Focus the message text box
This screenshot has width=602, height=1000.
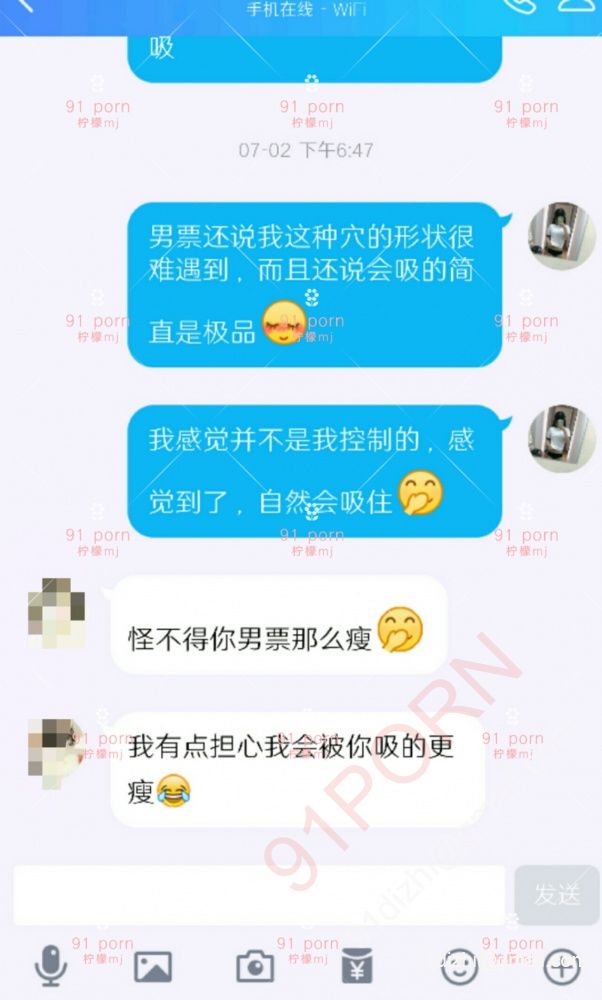(x=258, y=895)
